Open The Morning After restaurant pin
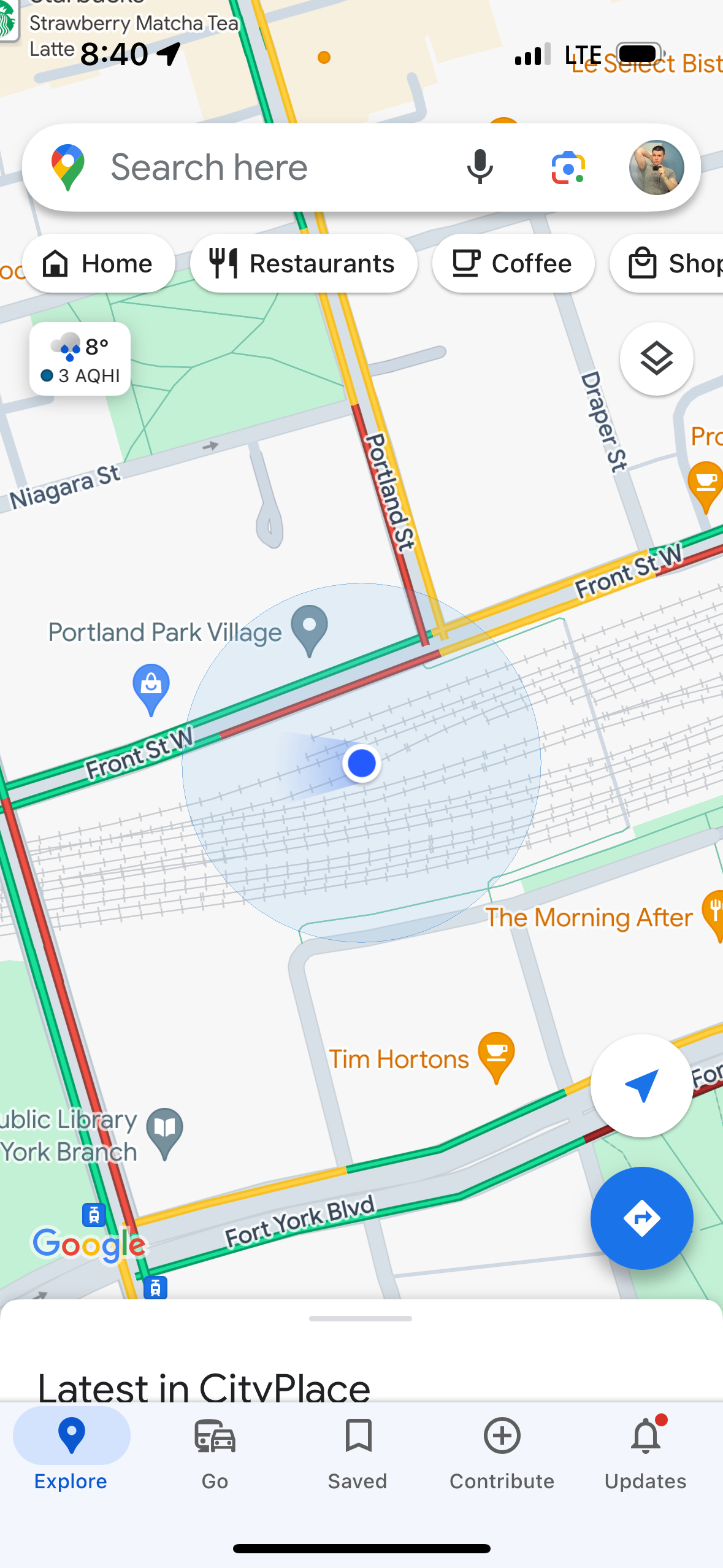The image size is (723, 1568). pyautogui.click(x=713, y=913)
